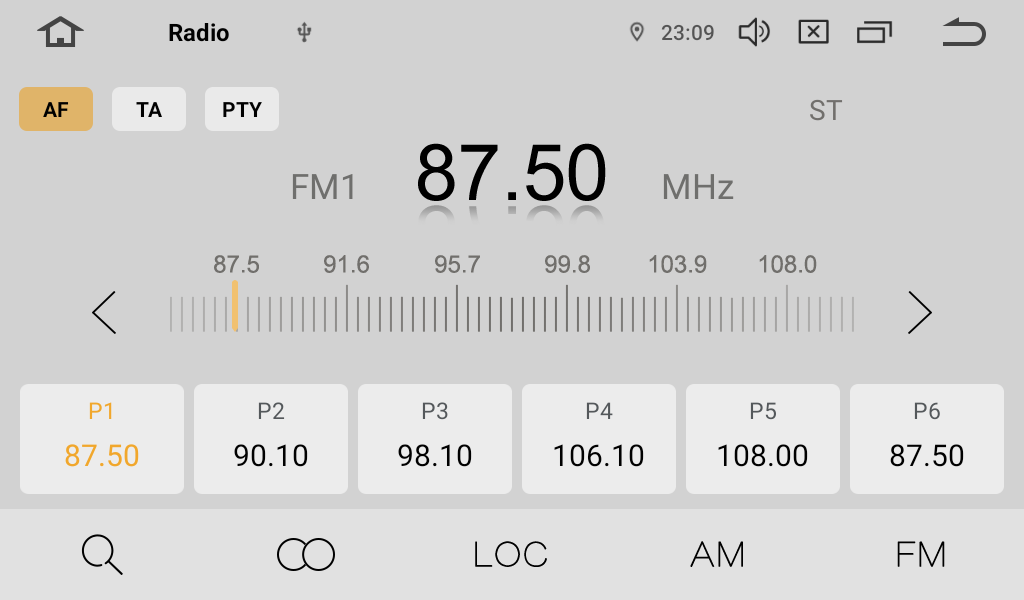1024x600 pixels.
Task: Select preset P2 90.10
Action: (x=271, y=439)
